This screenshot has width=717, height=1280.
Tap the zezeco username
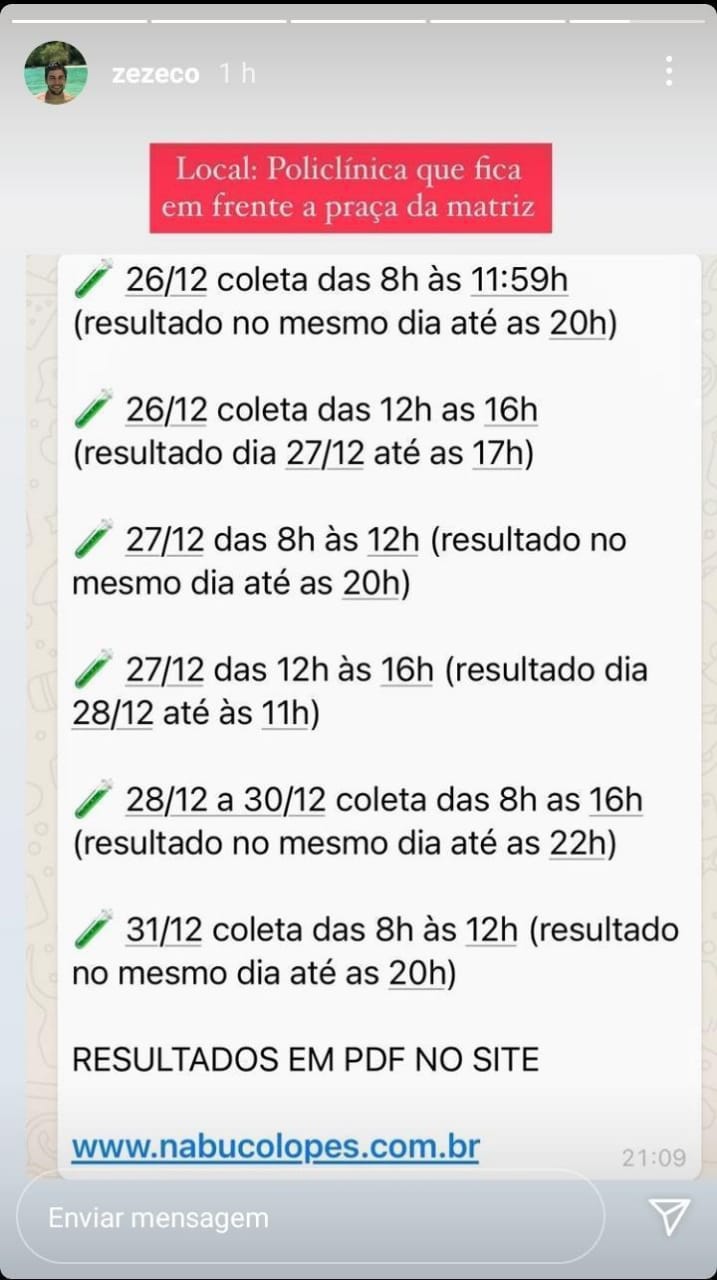155,74
